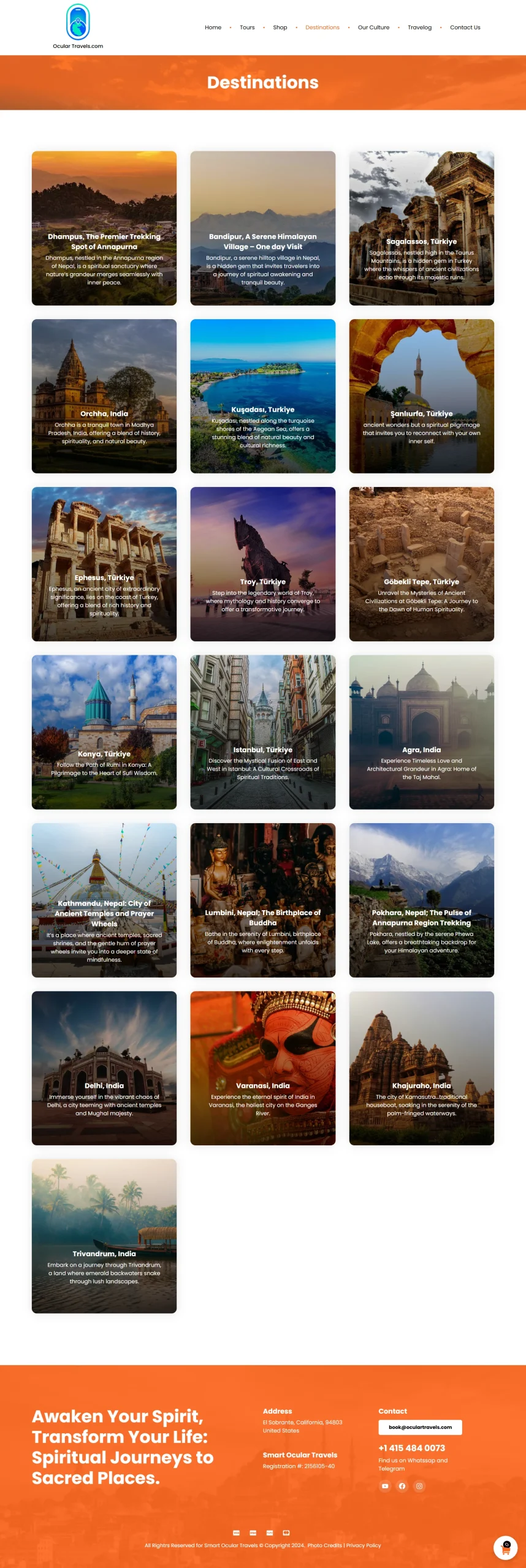
Task: Return to Home from the navigation
Action: point(213,28)
